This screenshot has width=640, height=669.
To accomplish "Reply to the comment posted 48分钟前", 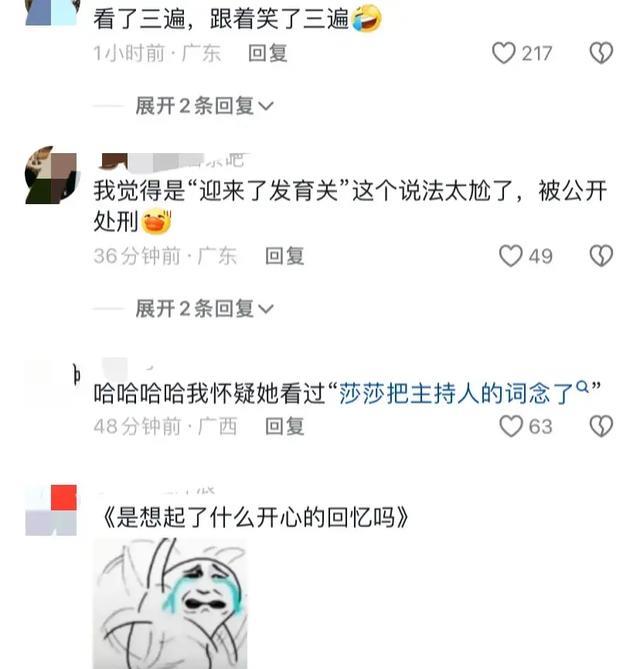I will coord(284,426).
